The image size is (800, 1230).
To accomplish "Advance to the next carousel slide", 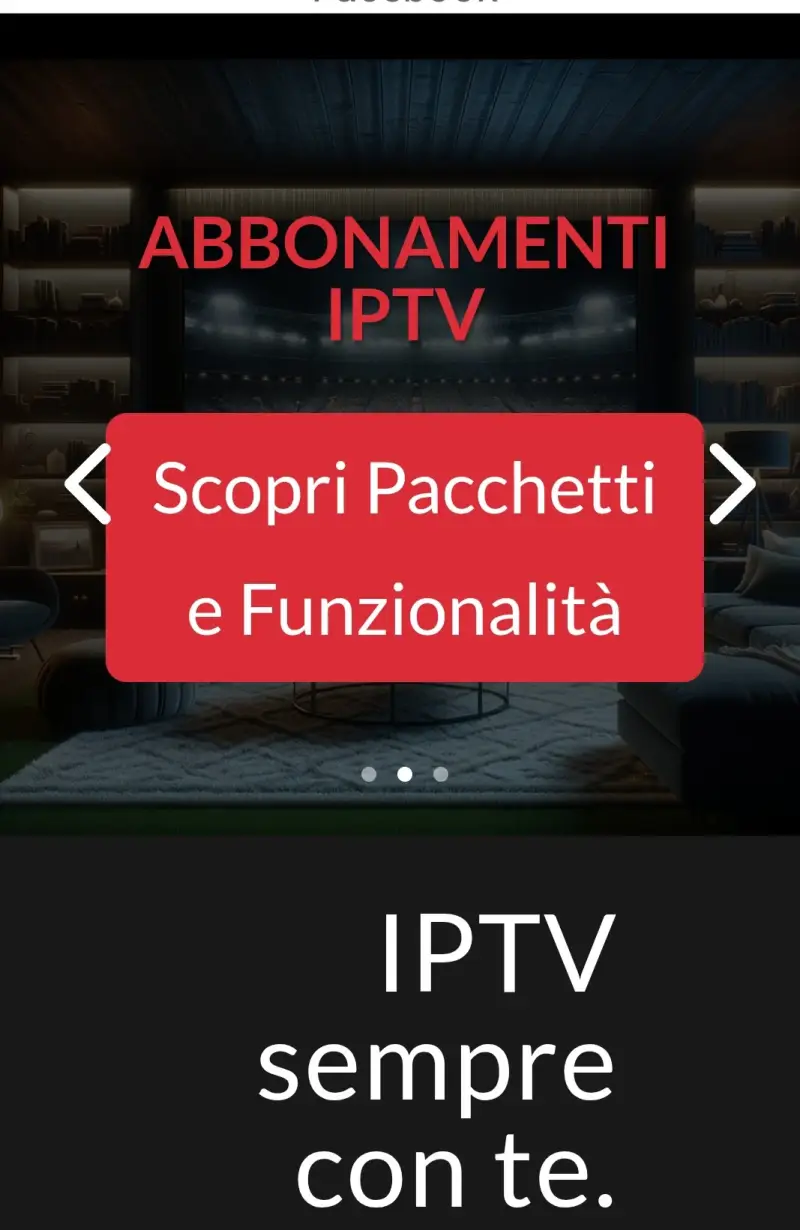I will 732,485.
